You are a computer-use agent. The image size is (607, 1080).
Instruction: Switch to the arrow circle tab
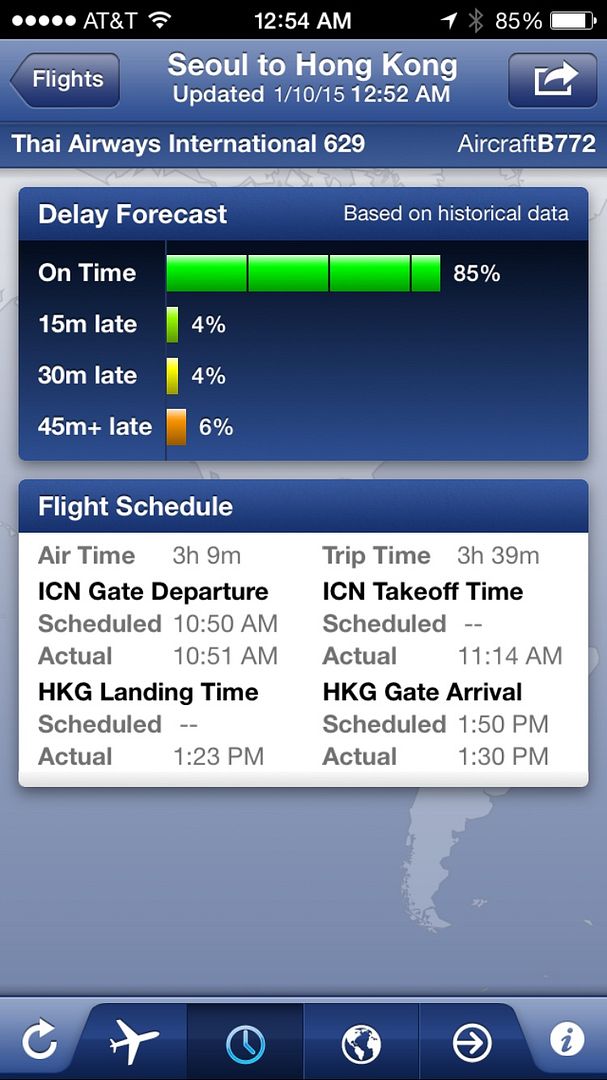click(x=472, y=1041)
